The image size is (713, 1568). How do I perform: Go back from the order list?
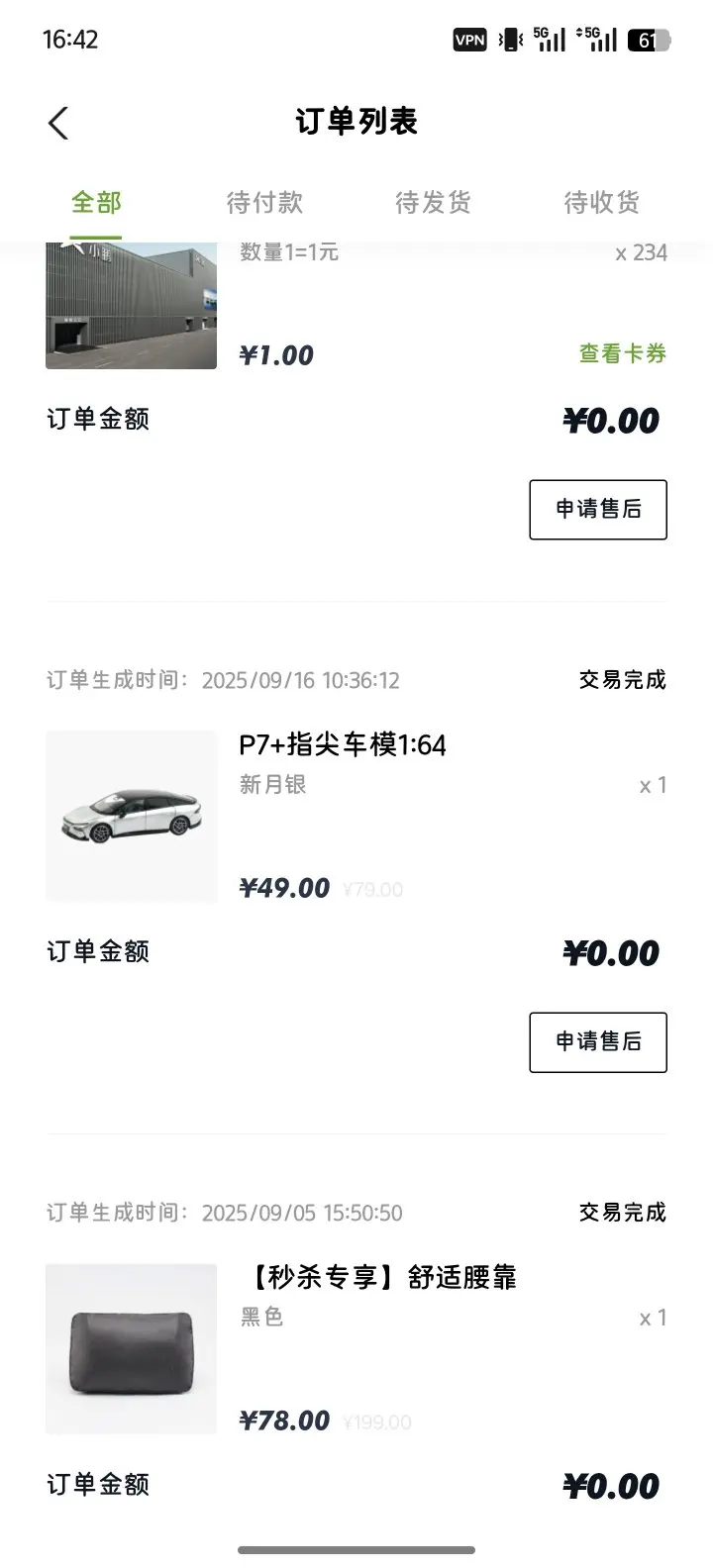[x=58, y=124]
